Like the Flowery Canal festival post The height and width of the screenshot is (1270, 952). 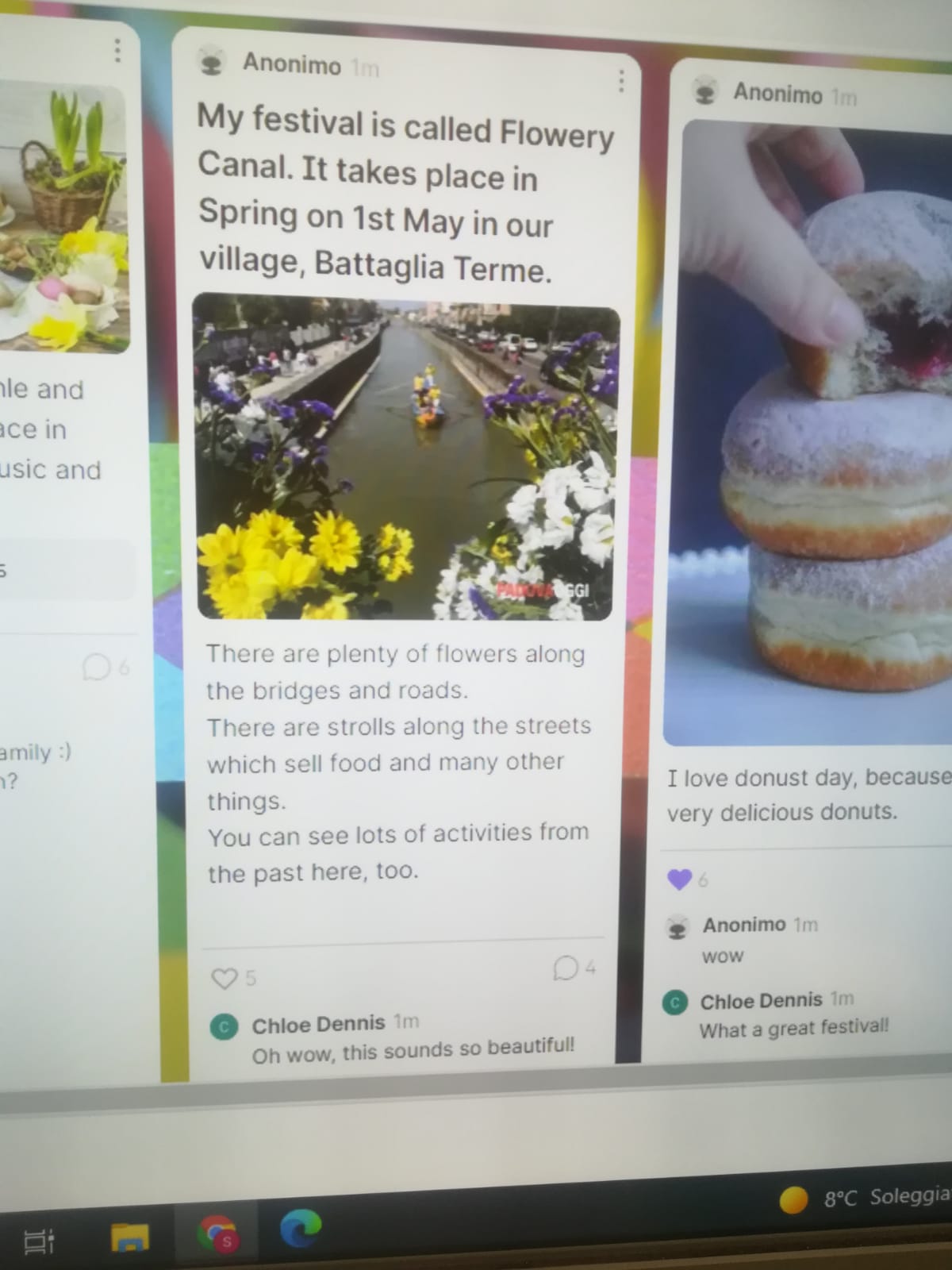225,979
